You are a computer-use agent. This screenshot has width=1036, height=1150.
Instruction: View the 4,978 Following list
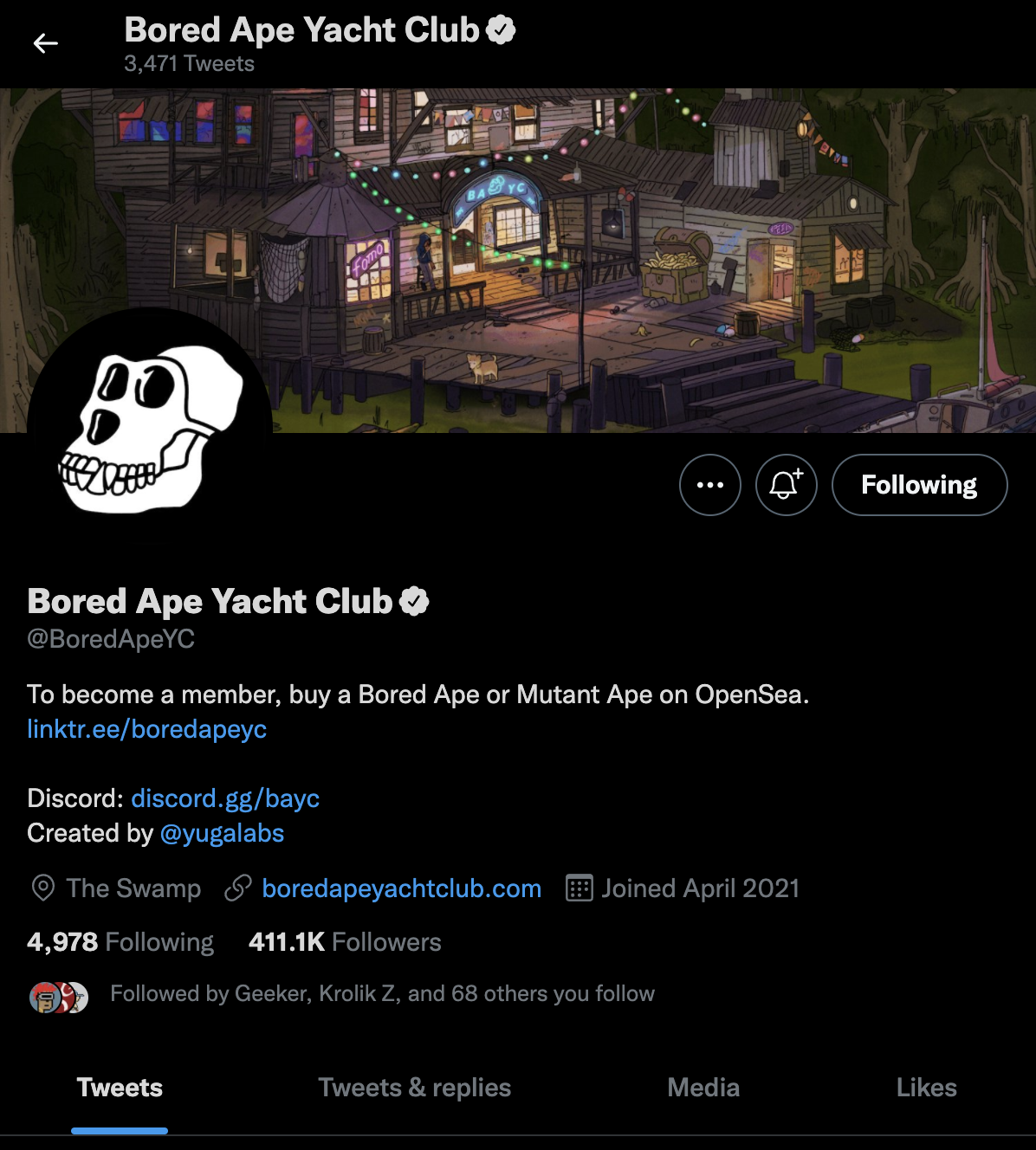point(120,942)
